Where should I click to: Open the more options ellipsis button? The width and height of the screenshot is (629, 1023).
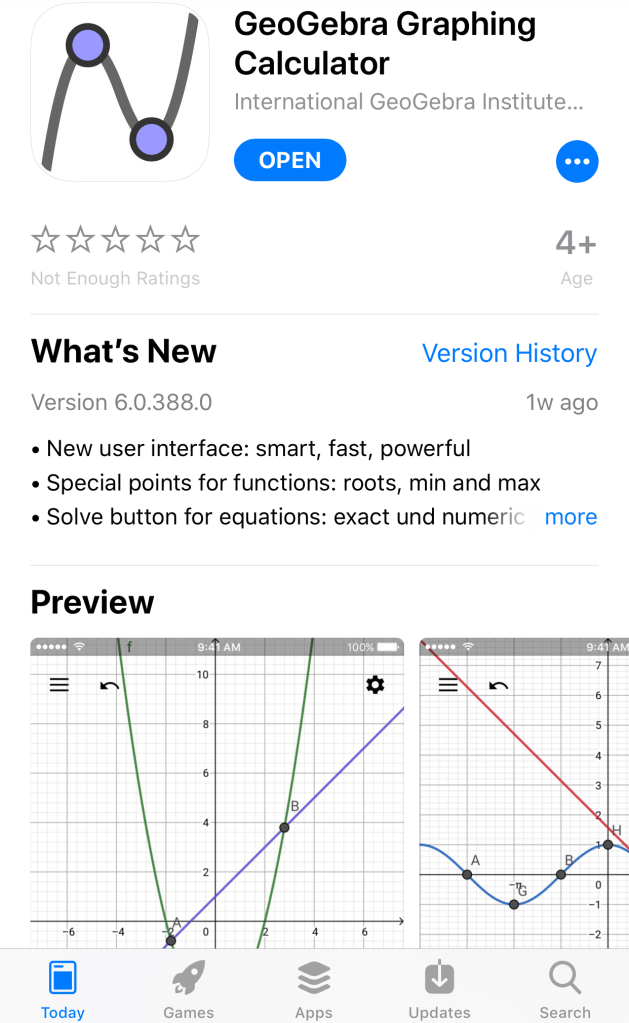tap(576, 161)
